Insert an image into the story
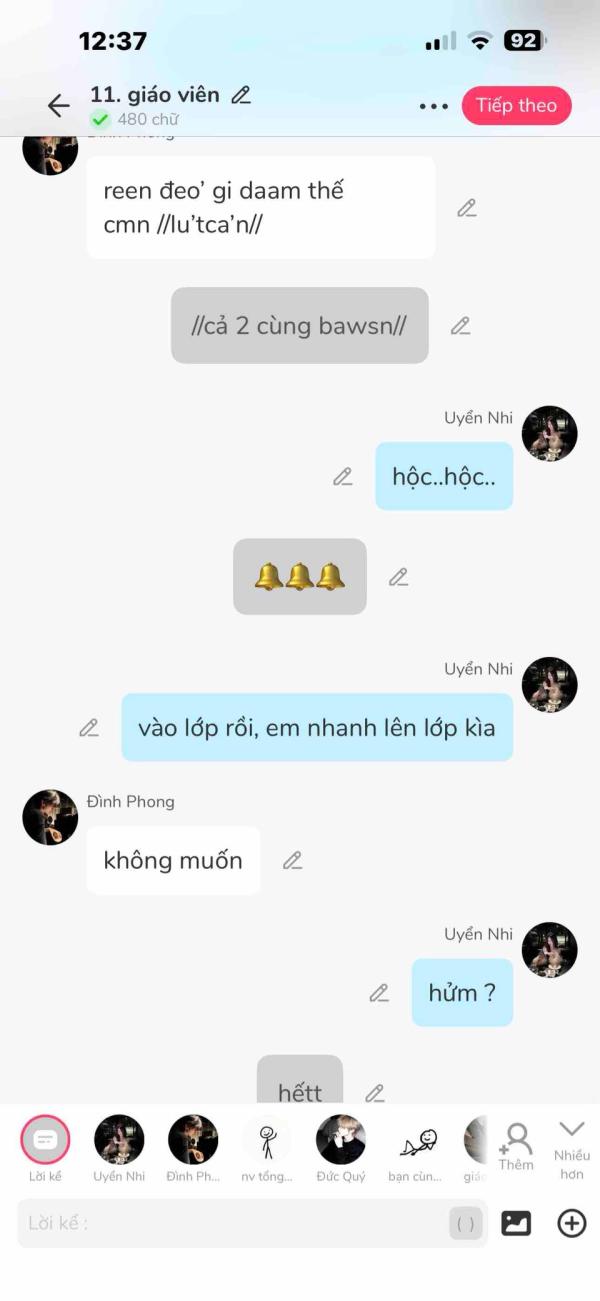This screenshot has width=600, height=1301. tap(516, 1222)
